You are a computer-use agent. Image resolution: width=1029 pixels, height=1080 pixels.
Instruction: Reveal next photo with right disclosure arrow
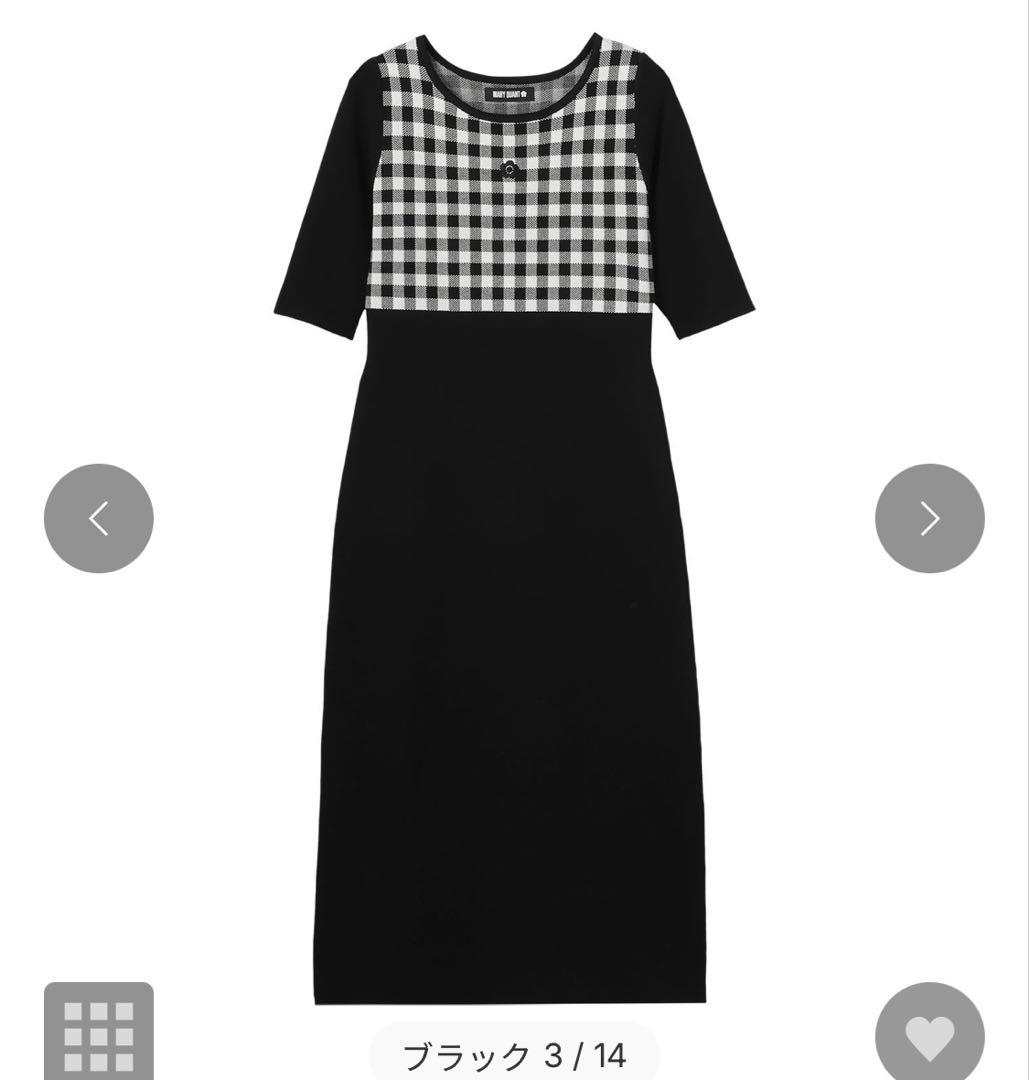pos(930,518)
